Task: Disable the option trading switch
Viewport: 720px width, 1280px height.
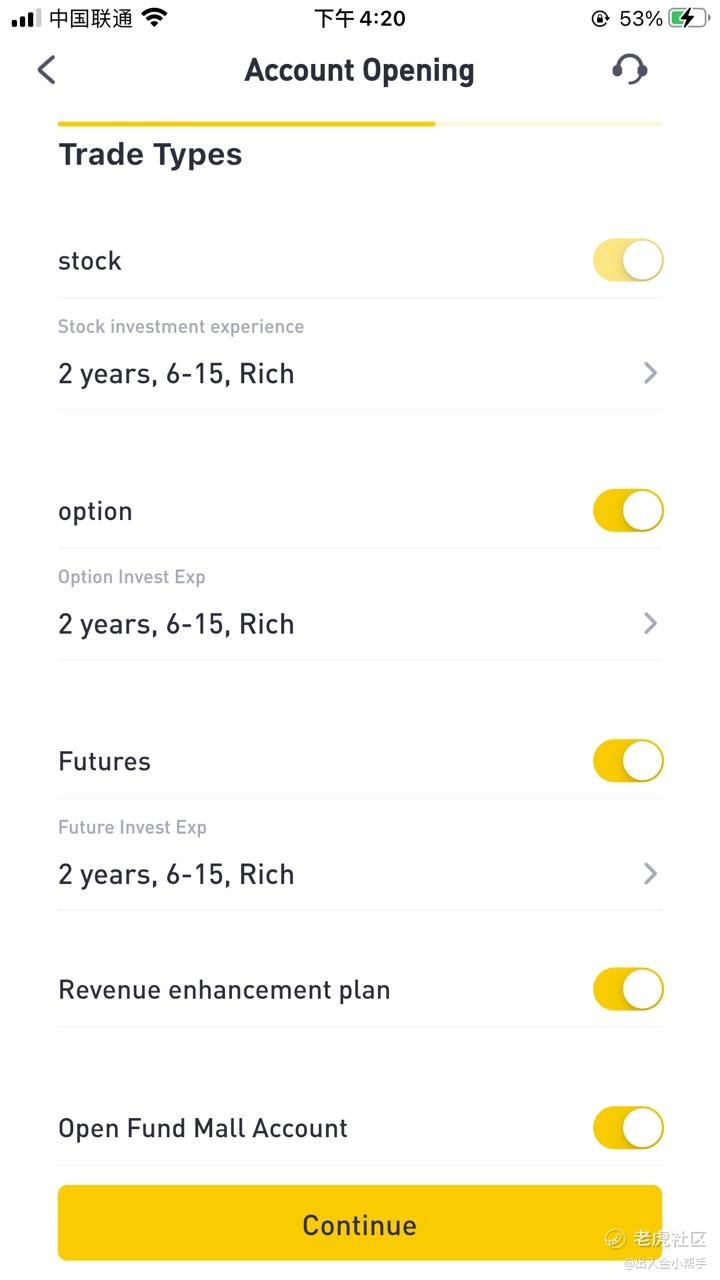Action: coord(628,511)
